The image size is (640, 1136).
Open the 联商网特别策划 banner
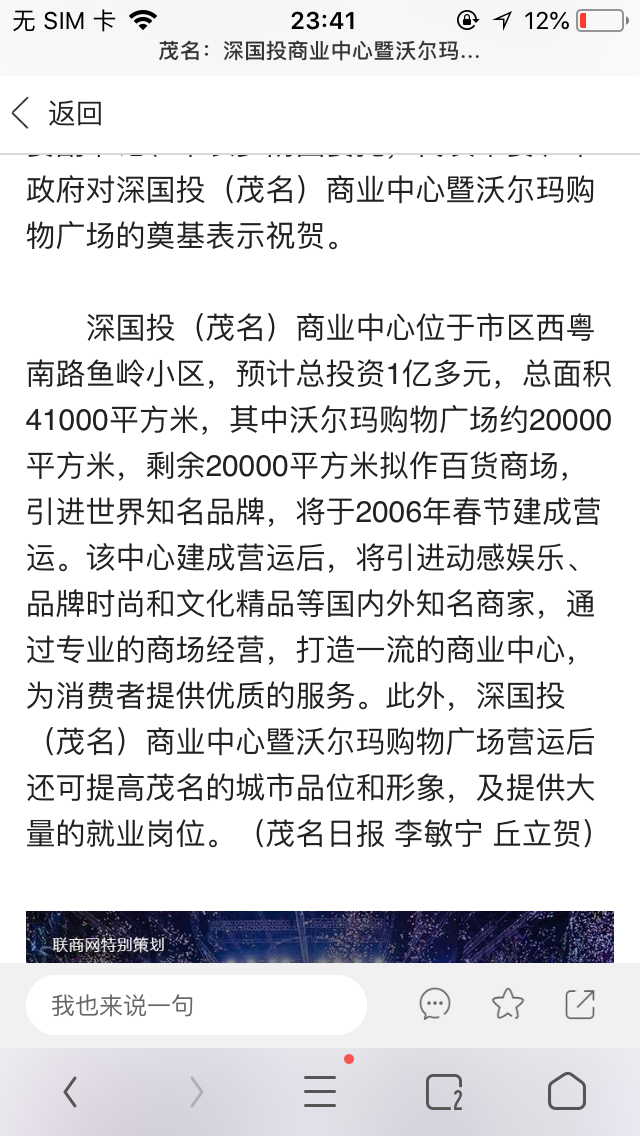tap(320, 937)
